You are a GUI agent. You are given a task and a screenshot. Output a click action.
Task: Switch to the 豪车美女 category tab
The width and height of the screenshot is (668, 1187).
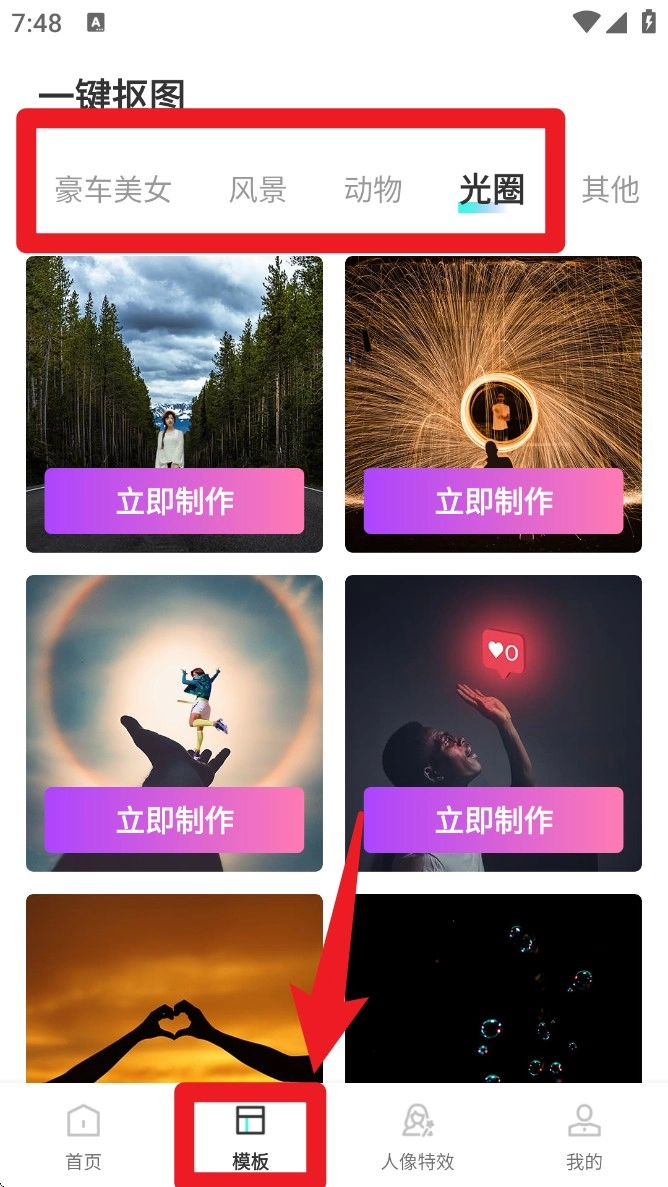pos(113,189)
